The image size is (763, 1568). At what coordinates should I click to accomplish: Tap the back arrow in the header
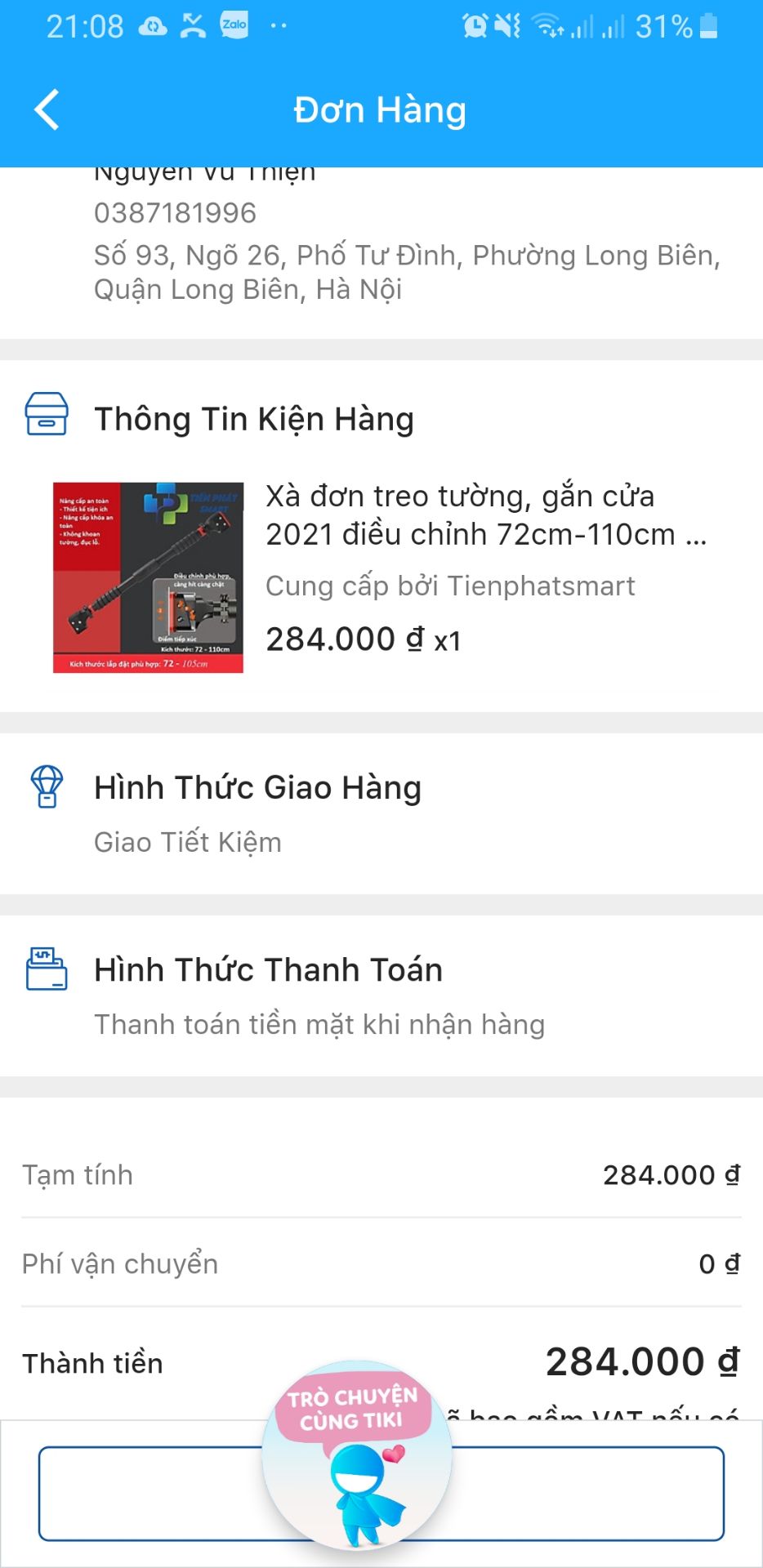(46, 109)
